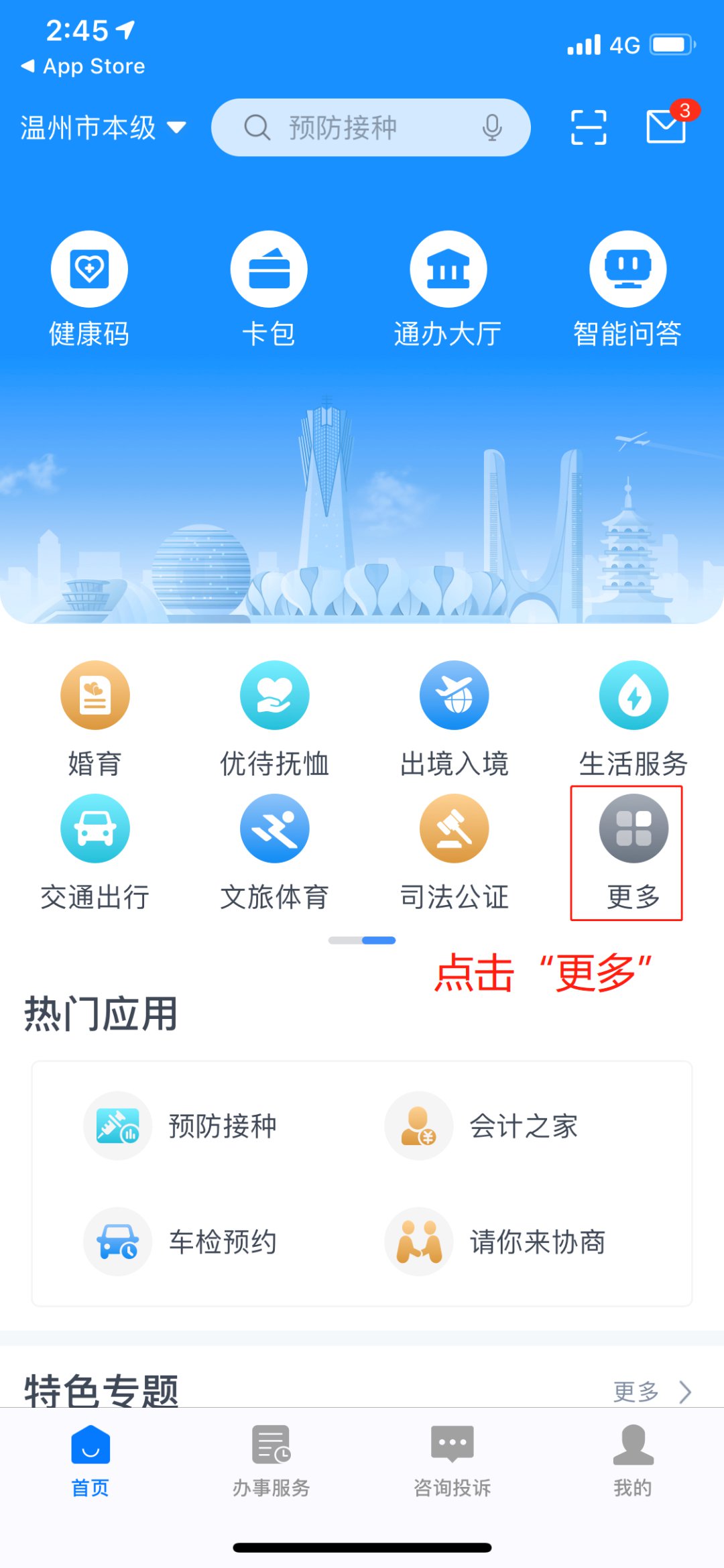The height and width of the screenshot is (1568, 724).
Task: Open 车检预约 app
Action: 181,1242
